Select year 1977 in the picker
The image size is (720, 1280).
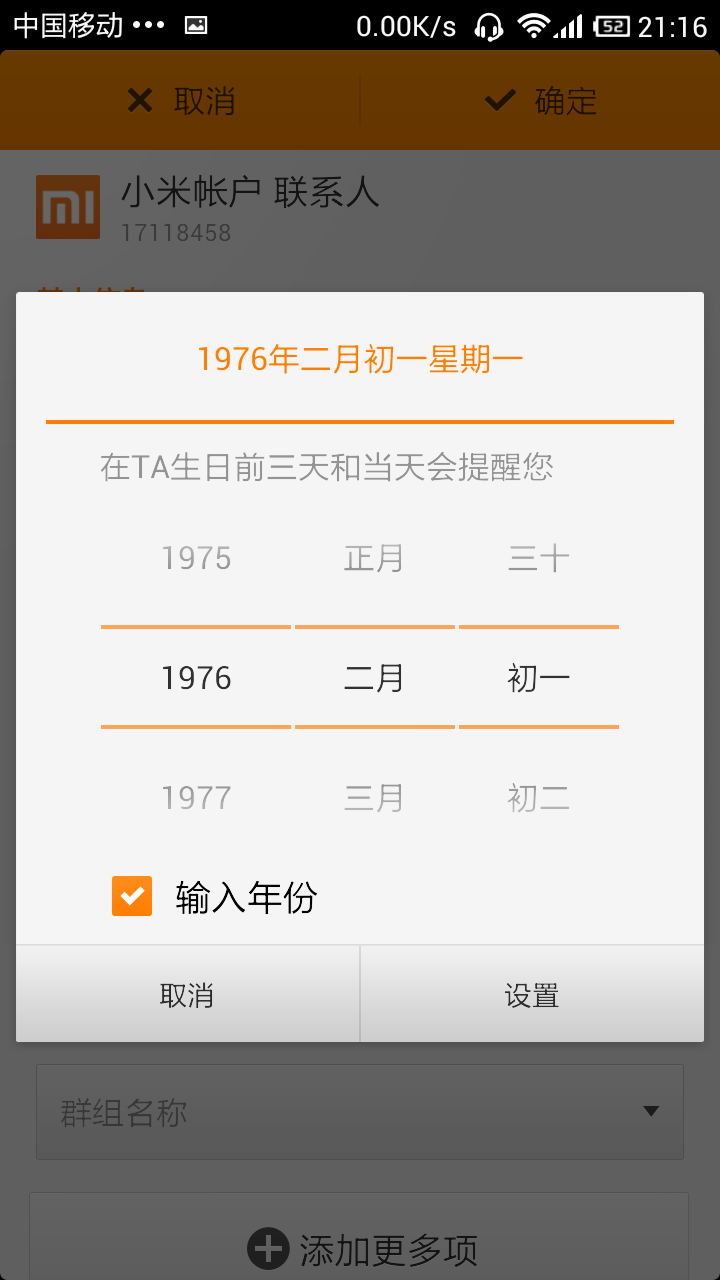pos(196,798)
